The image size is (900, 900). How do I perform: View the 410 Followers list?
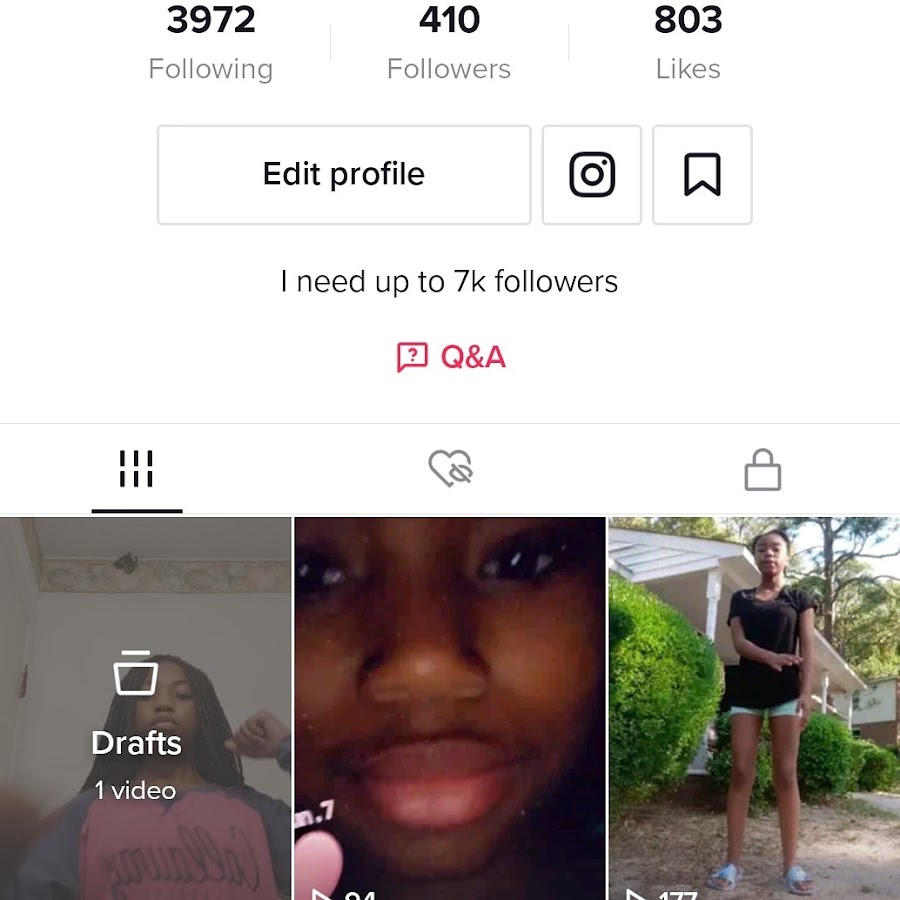pos(449,42)
